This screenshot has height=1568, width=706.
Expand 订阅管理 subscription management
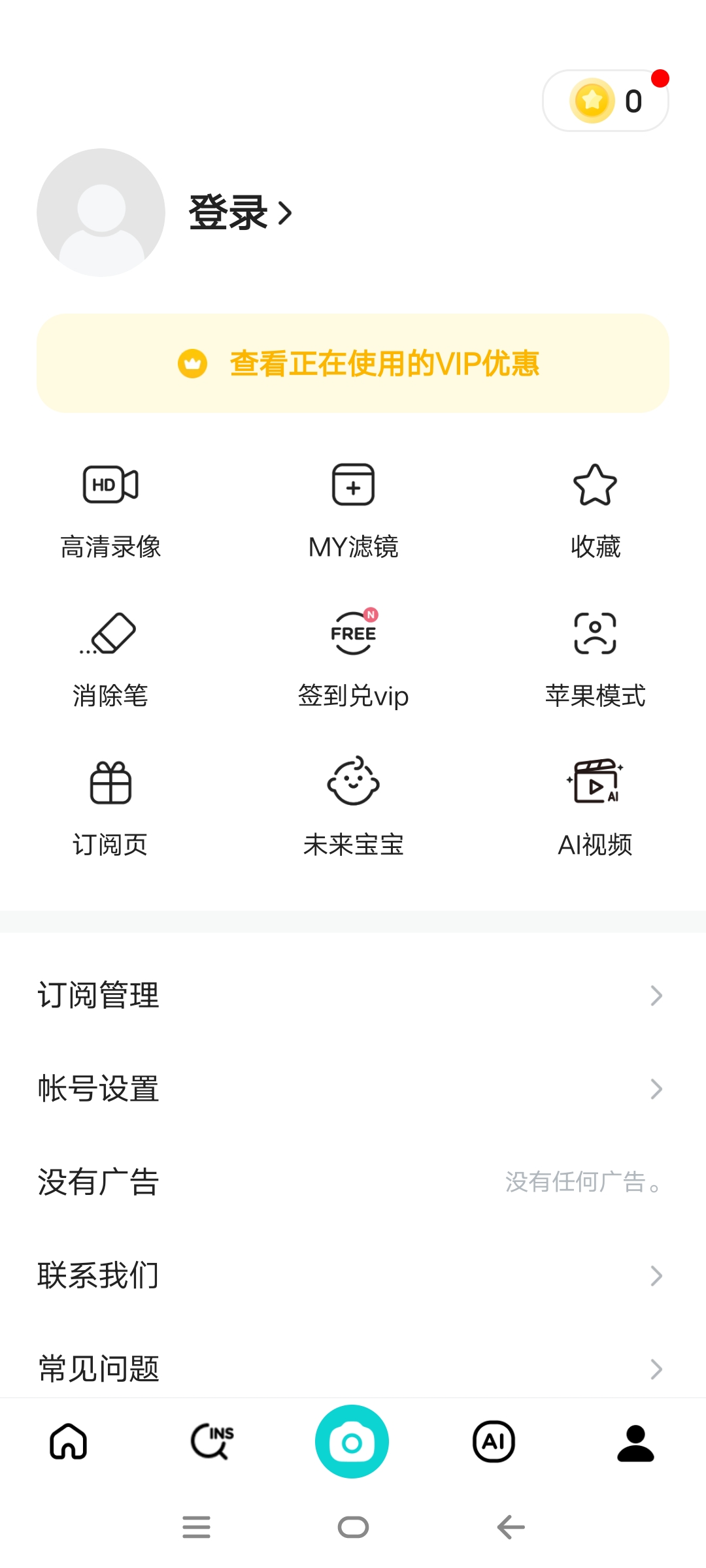[x=353, y=994]
